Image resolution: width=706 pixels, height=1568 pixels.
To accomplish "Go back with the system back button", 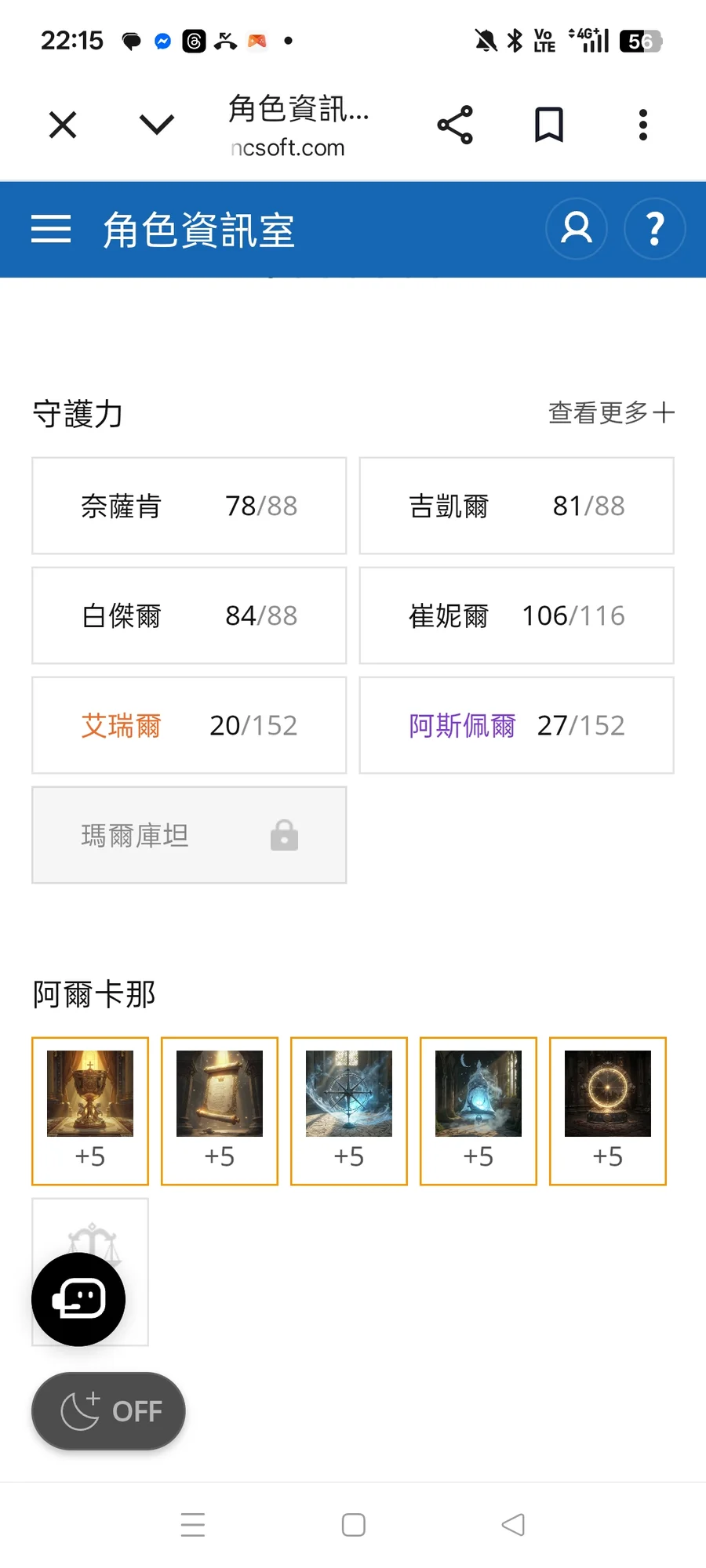I will tap(513, 1525).
